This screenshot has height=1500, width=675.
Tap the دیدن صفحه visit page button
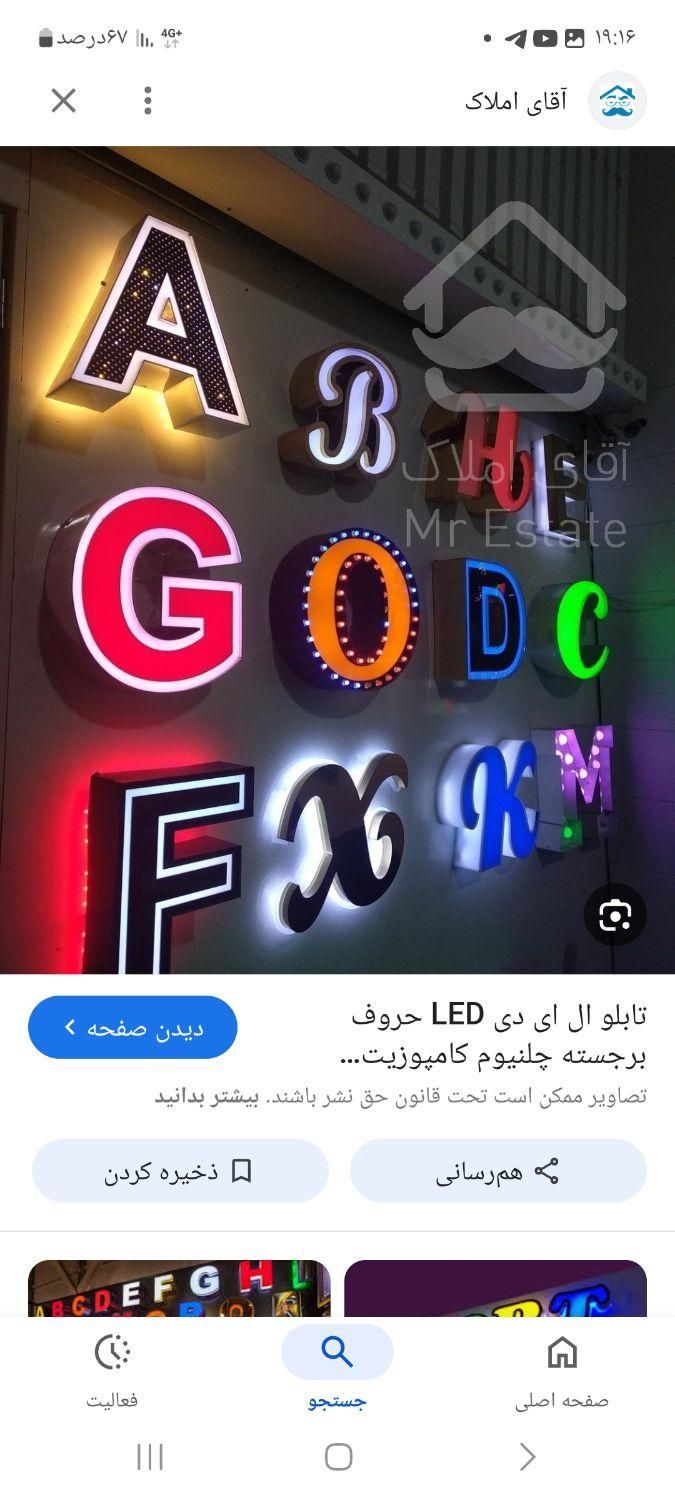click(133, 1027)
